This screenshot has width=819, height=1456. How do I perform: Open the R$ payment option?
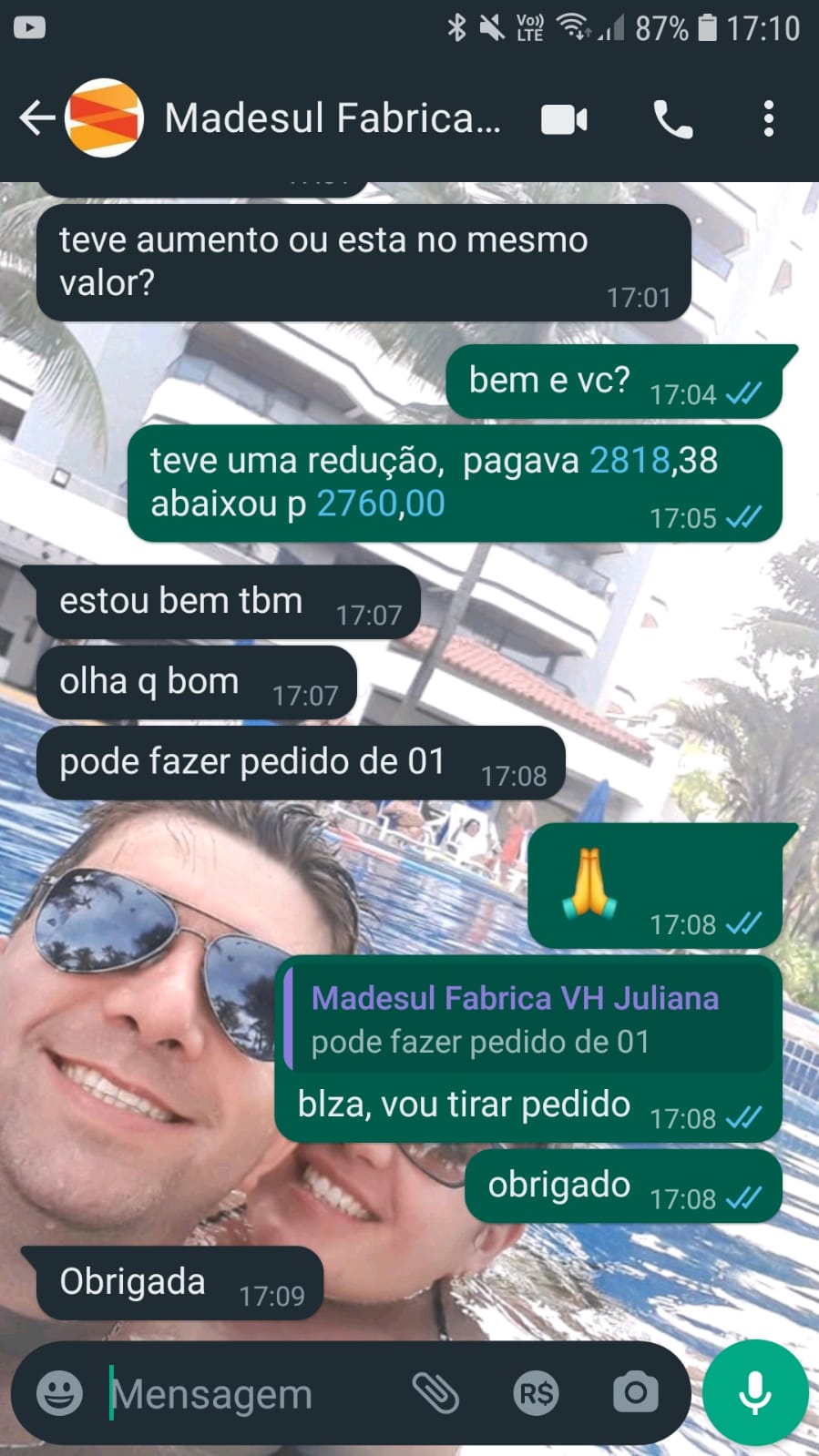tap(536, 1393)
